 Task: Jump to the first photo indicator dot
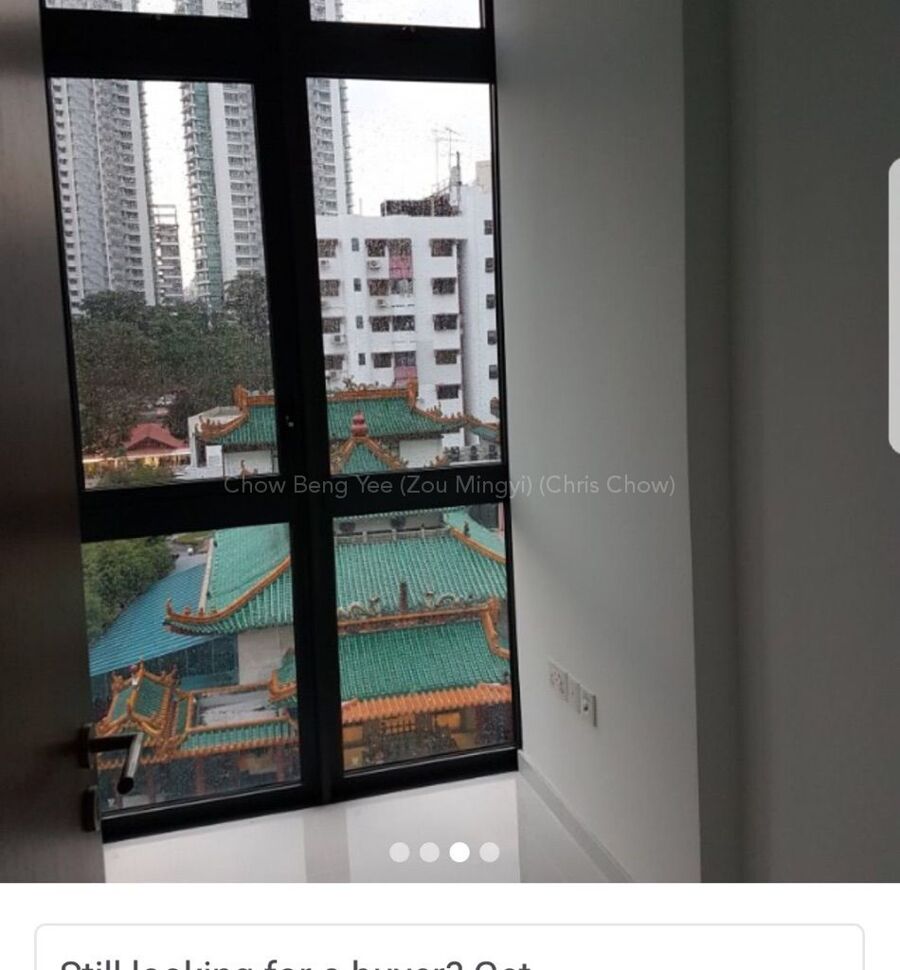(x=399, y=852)
